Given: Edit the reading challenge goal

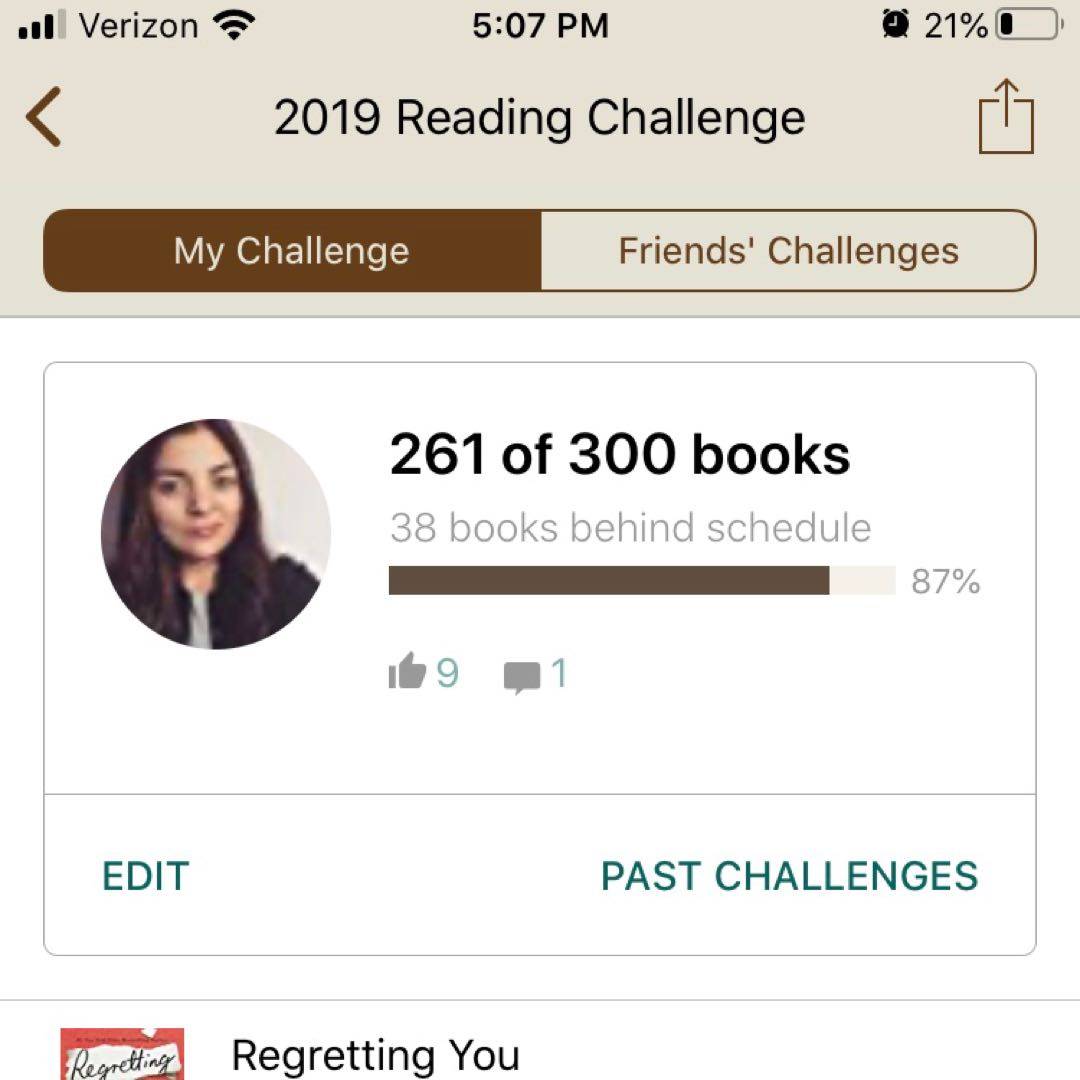Looking at the screenshot, I should click(x=146, y=876).
